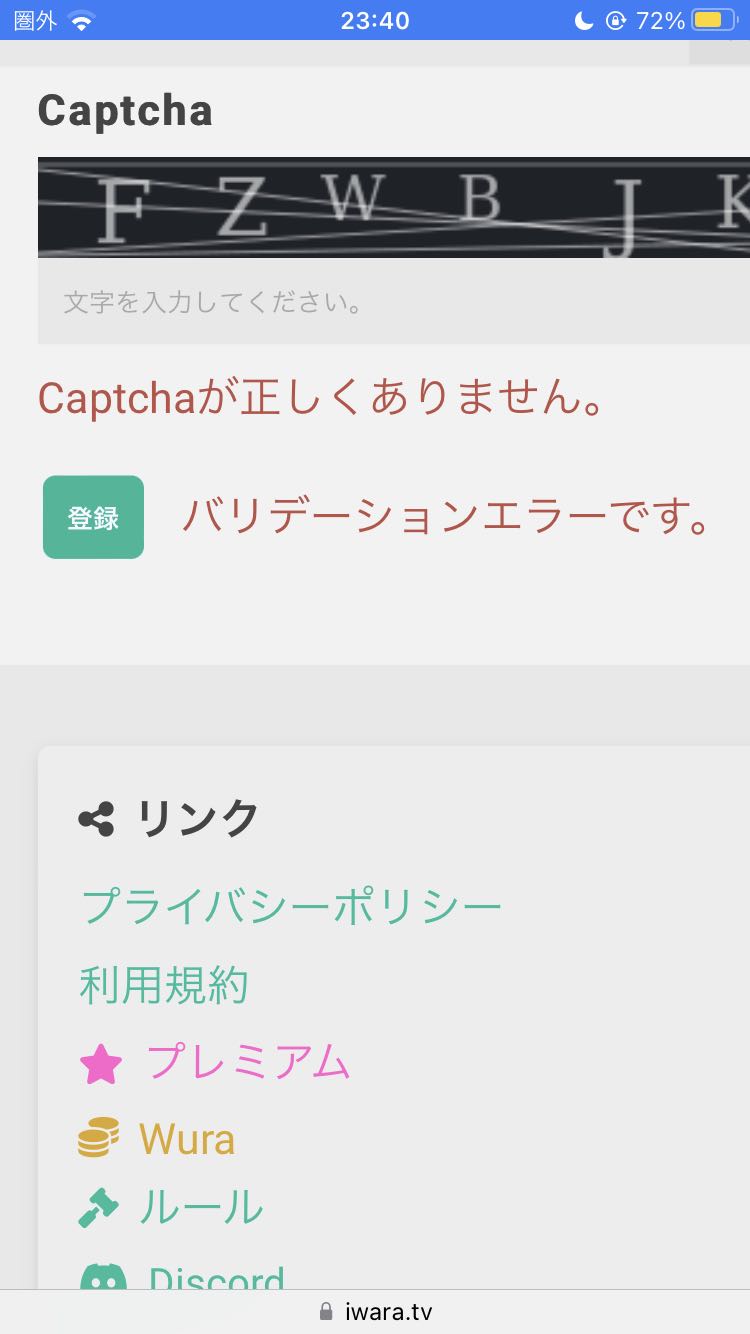Open the プレミアム premium link

[x=248, y=1062]
